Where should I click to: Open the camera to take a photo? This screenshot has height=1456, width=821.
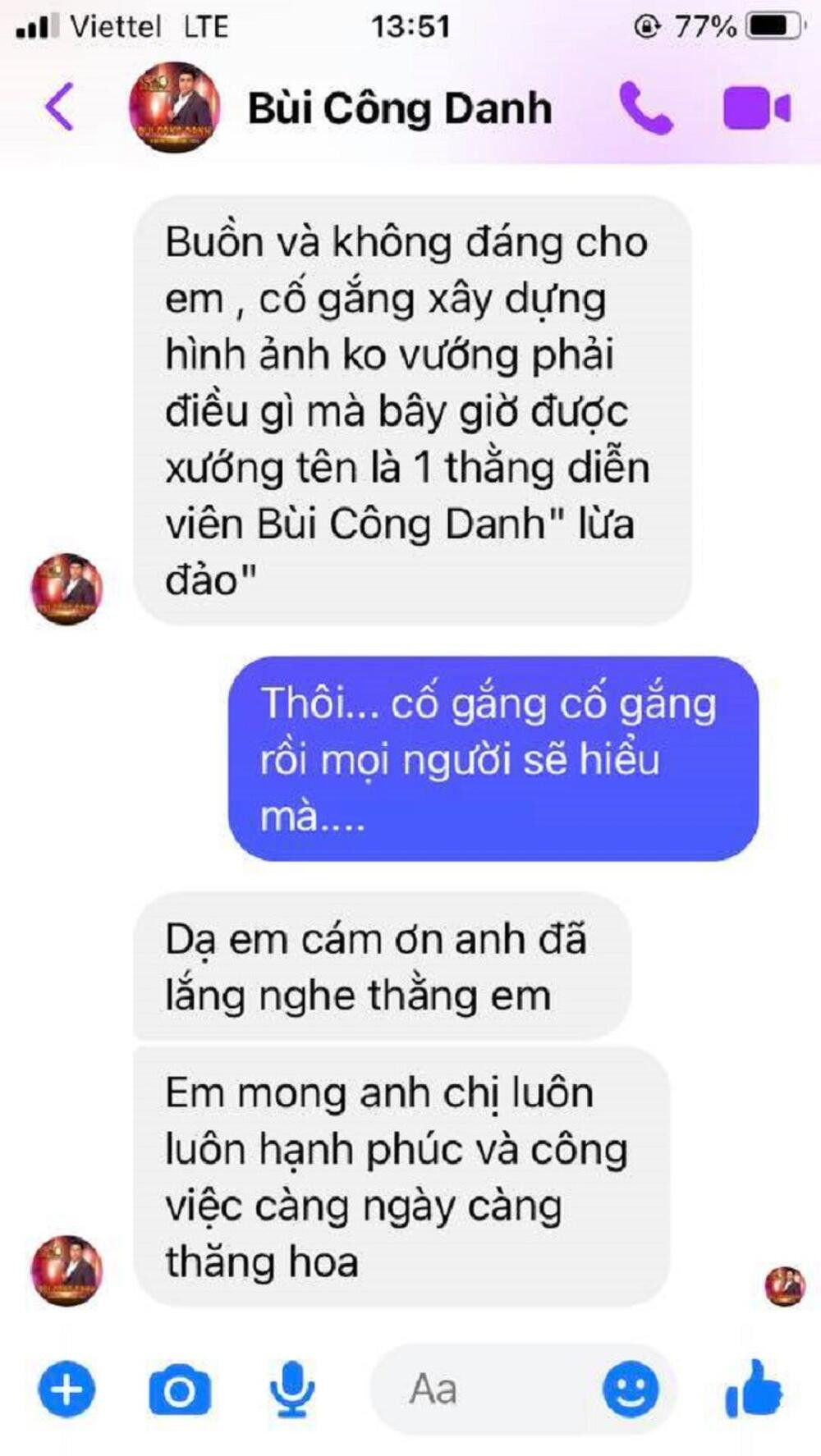pyautogui.click(x=180, y=1390)
